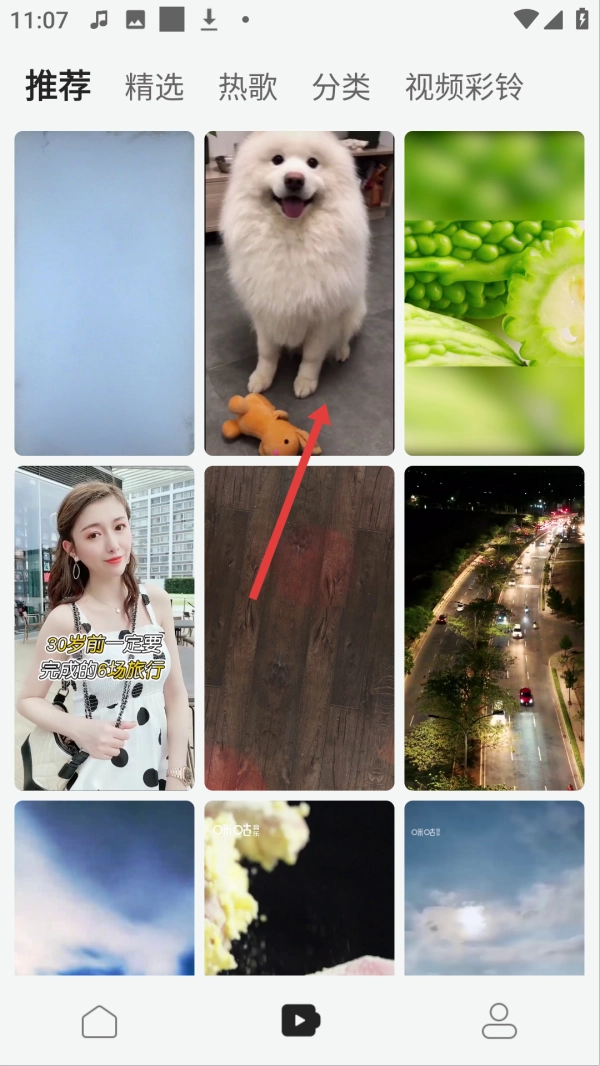View the night highway traffic video
This screenshot has width=600, height=1066.
tap(494, 628)
